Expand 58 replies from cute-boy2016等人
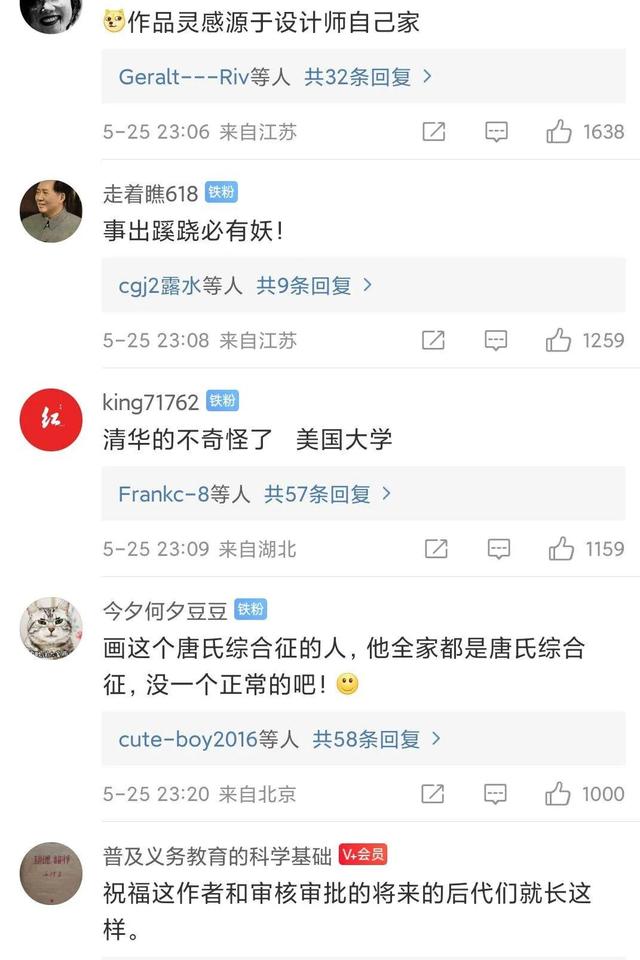 363,739
